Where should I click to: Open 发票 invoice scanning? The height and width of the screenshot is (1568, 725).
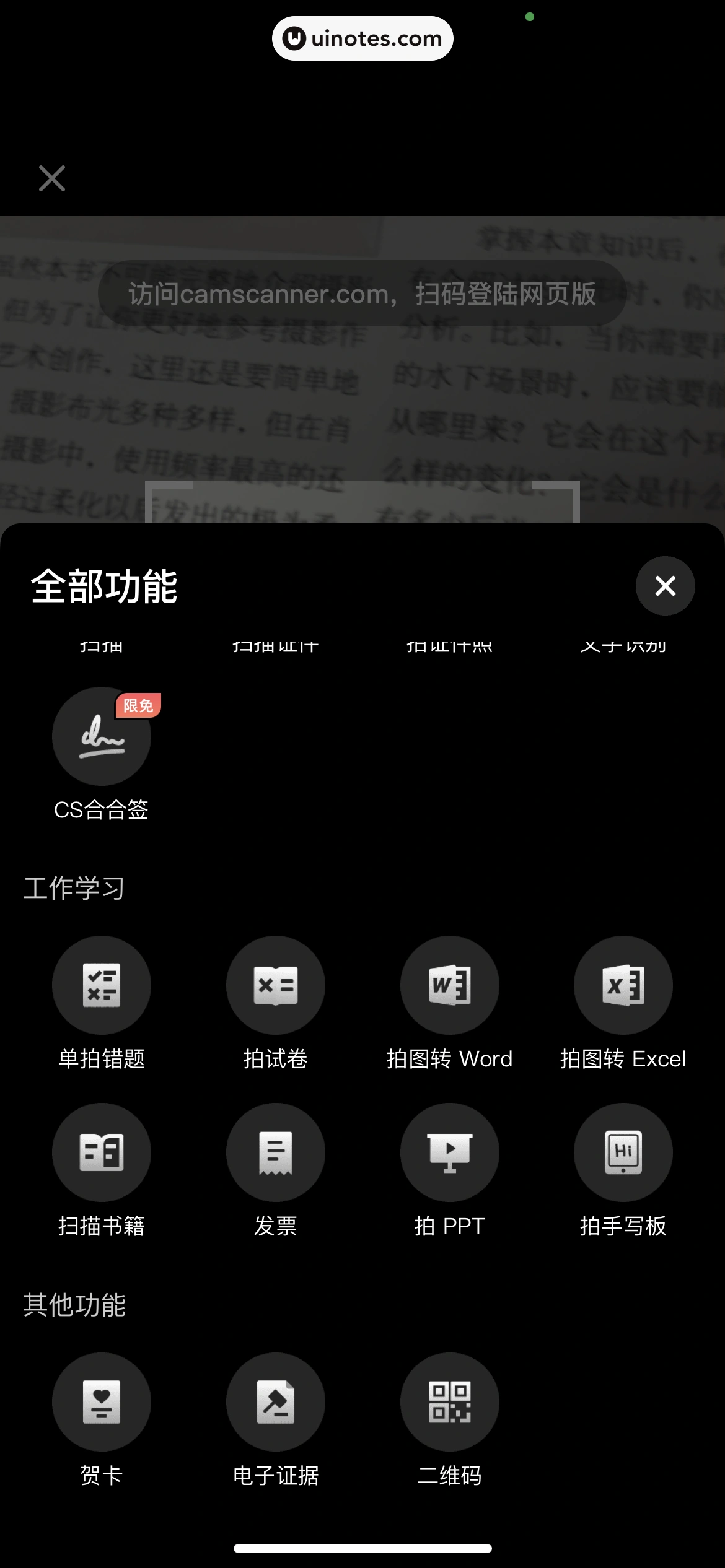pos(276,1152)
